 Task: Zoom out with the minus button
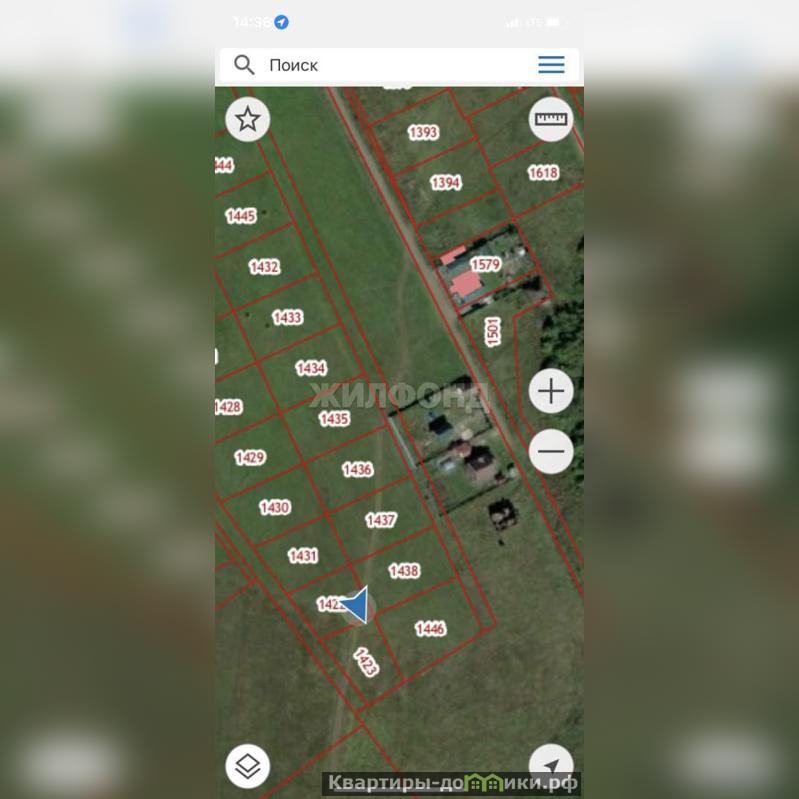pyautogui.click(x=551, y=451)
